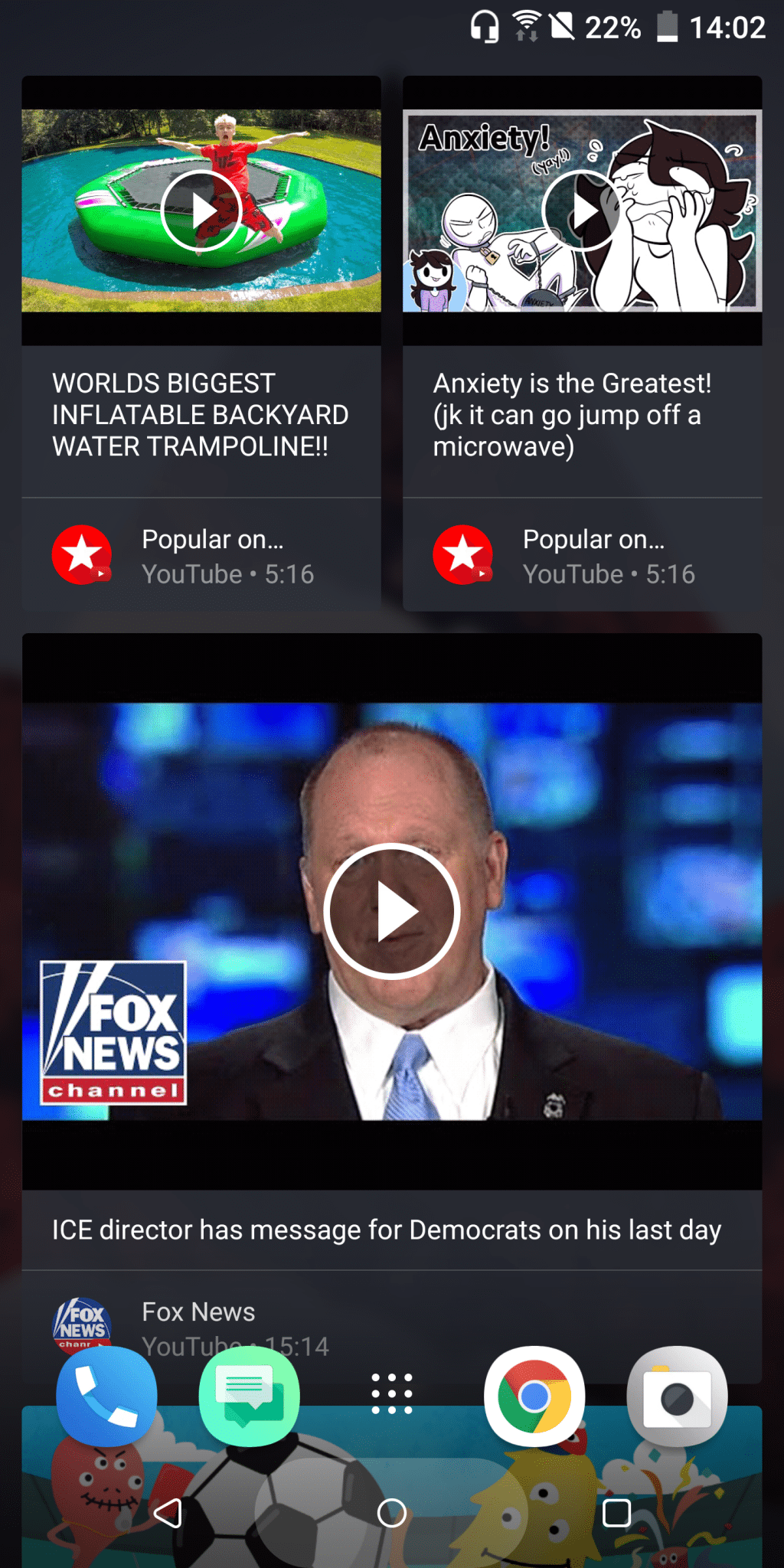Image resolution: width=784 pixels, height=1568 pixels.
Task: Open the Camera app
Action: click(x=677, y=1396)
